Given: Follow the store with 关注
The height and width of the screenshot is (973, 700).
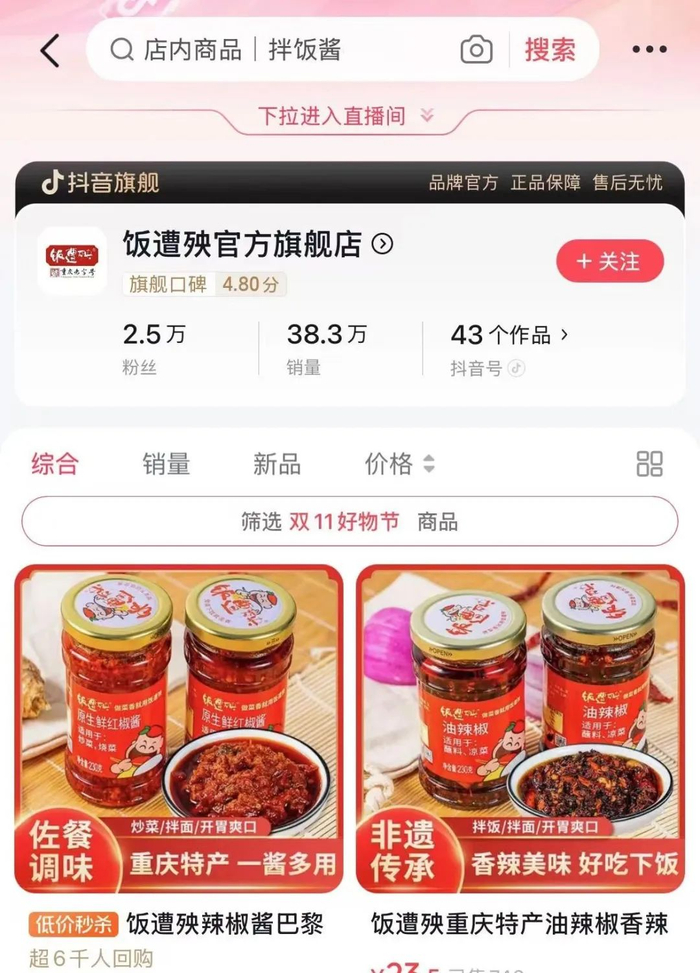Looking at the screenshot, I should click(x=610, y=261).
